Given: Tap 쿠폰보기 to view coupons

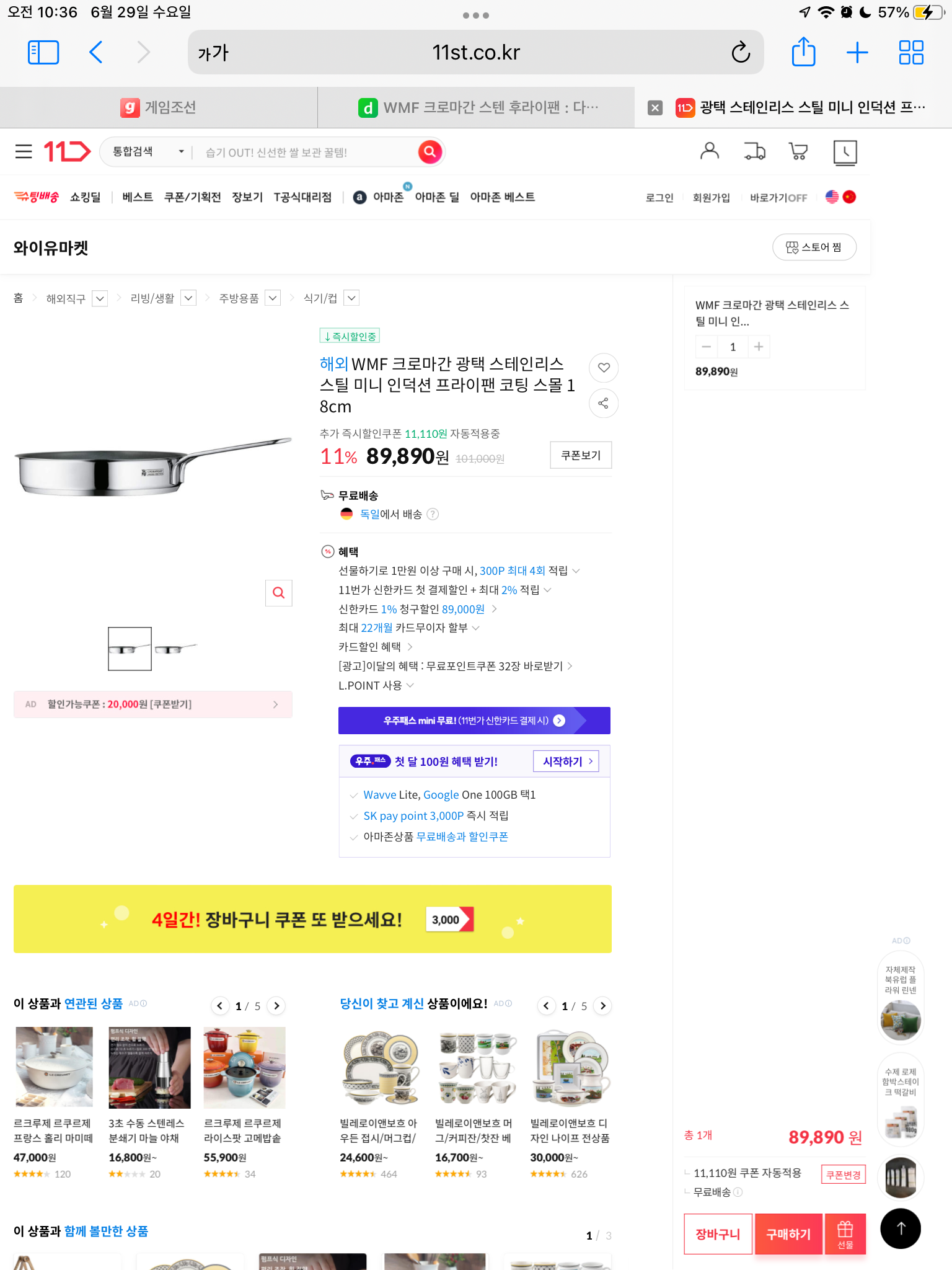Looking at the screenshot, I should coord(580,455).
